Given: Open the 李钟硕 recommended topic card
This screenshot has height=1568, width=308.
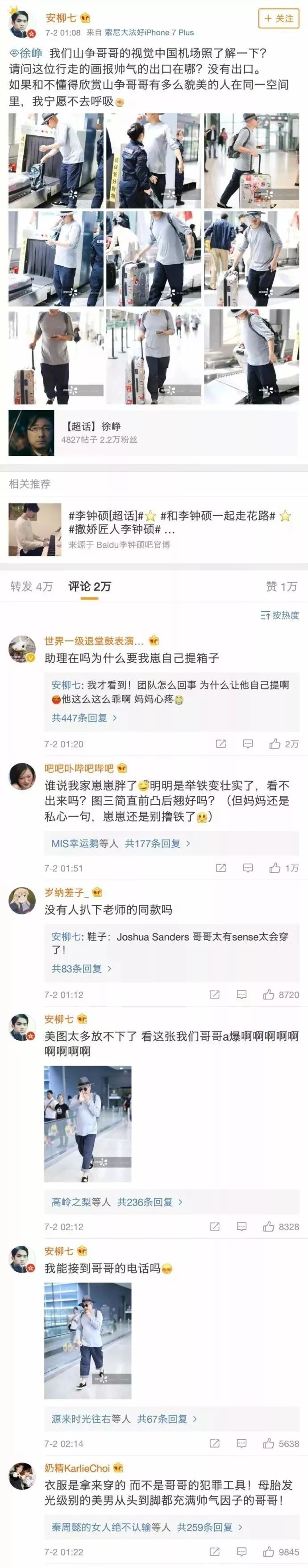Looking at the screenshot, I should [x=153, y=529].
